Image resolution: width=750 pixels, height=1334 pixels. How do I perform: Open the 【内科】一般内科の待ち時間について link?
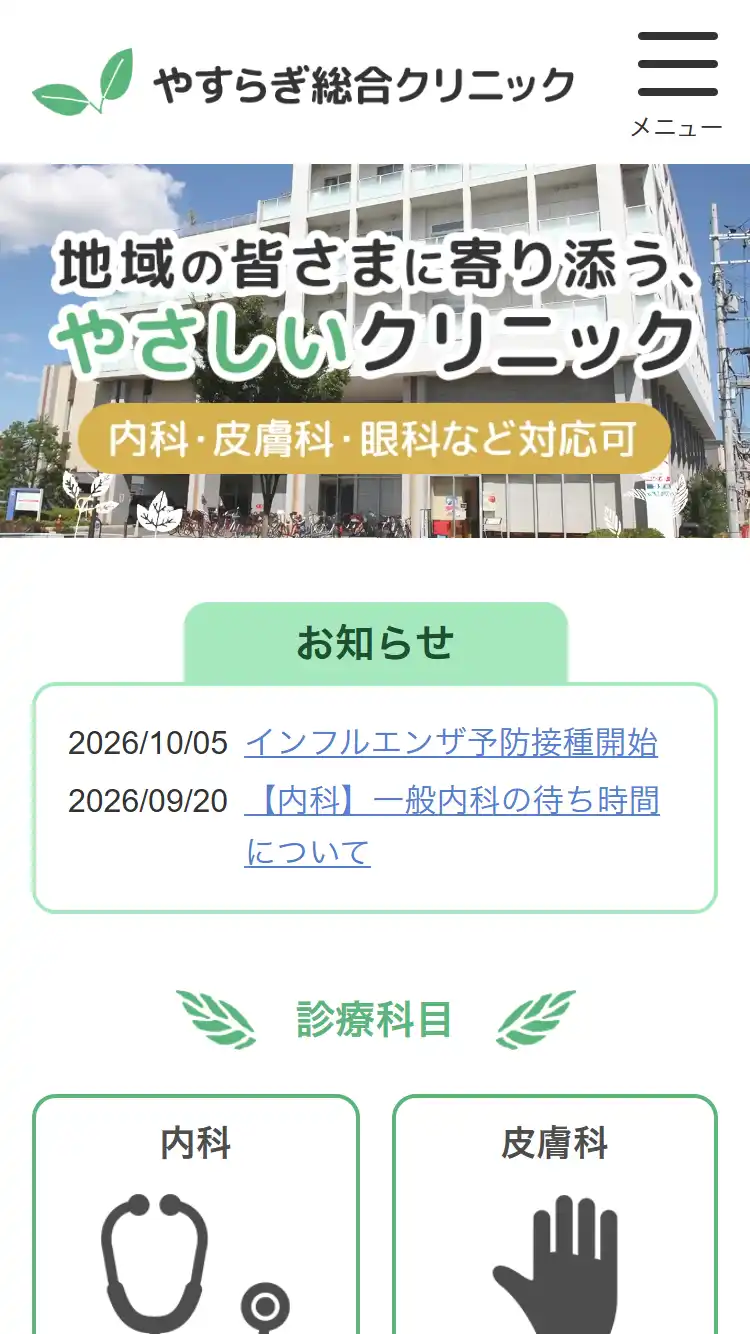pos(452,802)
